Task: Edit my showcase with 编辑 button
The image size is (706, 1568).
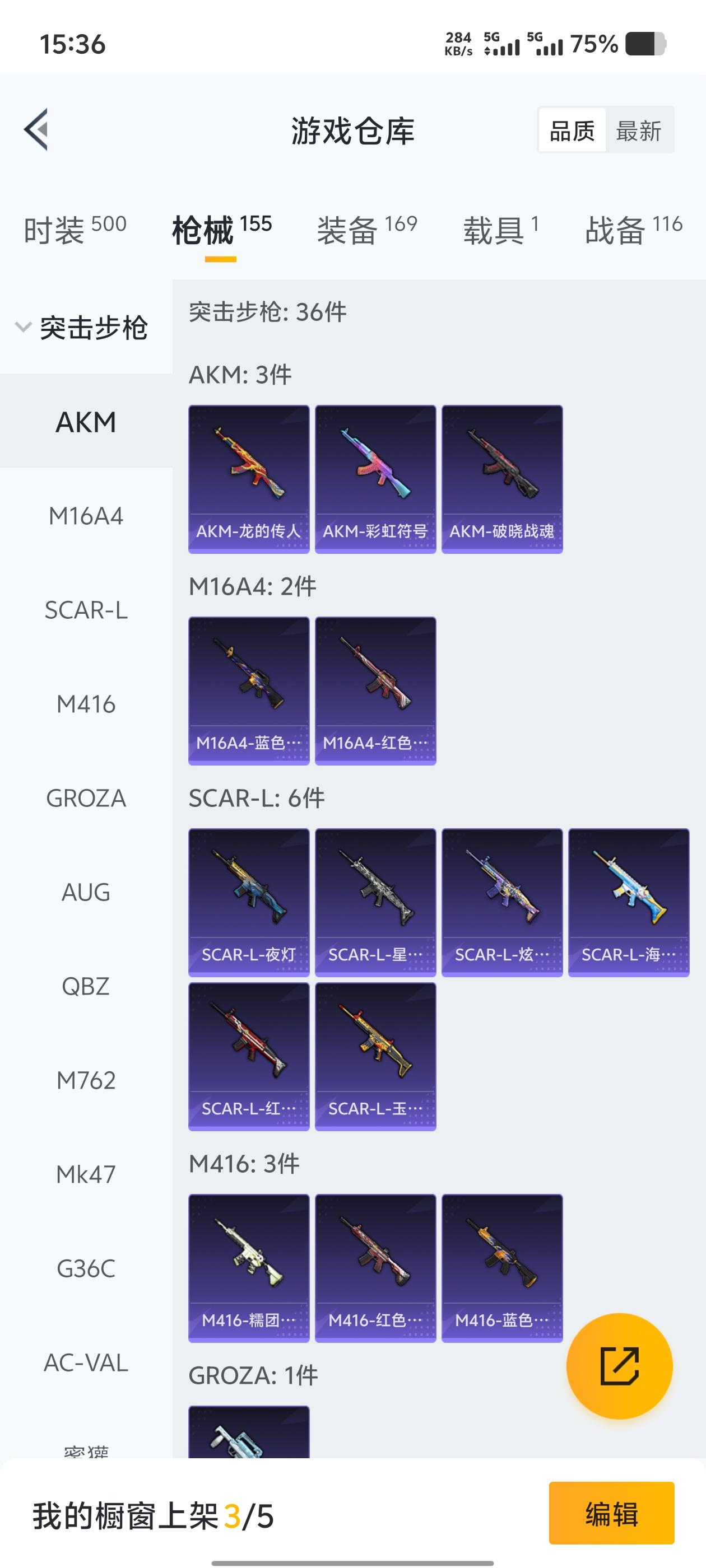Action: click(x=611, y=1513)
